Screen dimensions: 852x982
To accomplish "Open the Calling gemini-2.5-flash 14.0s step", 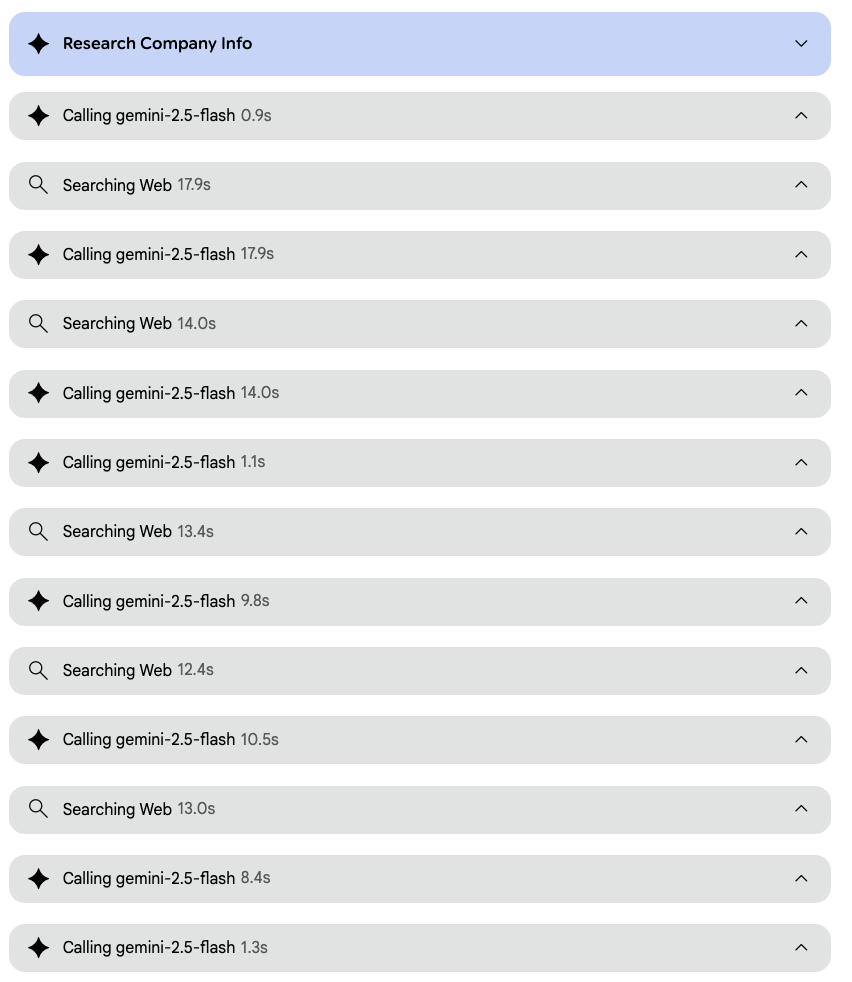I will pos(800,393).
